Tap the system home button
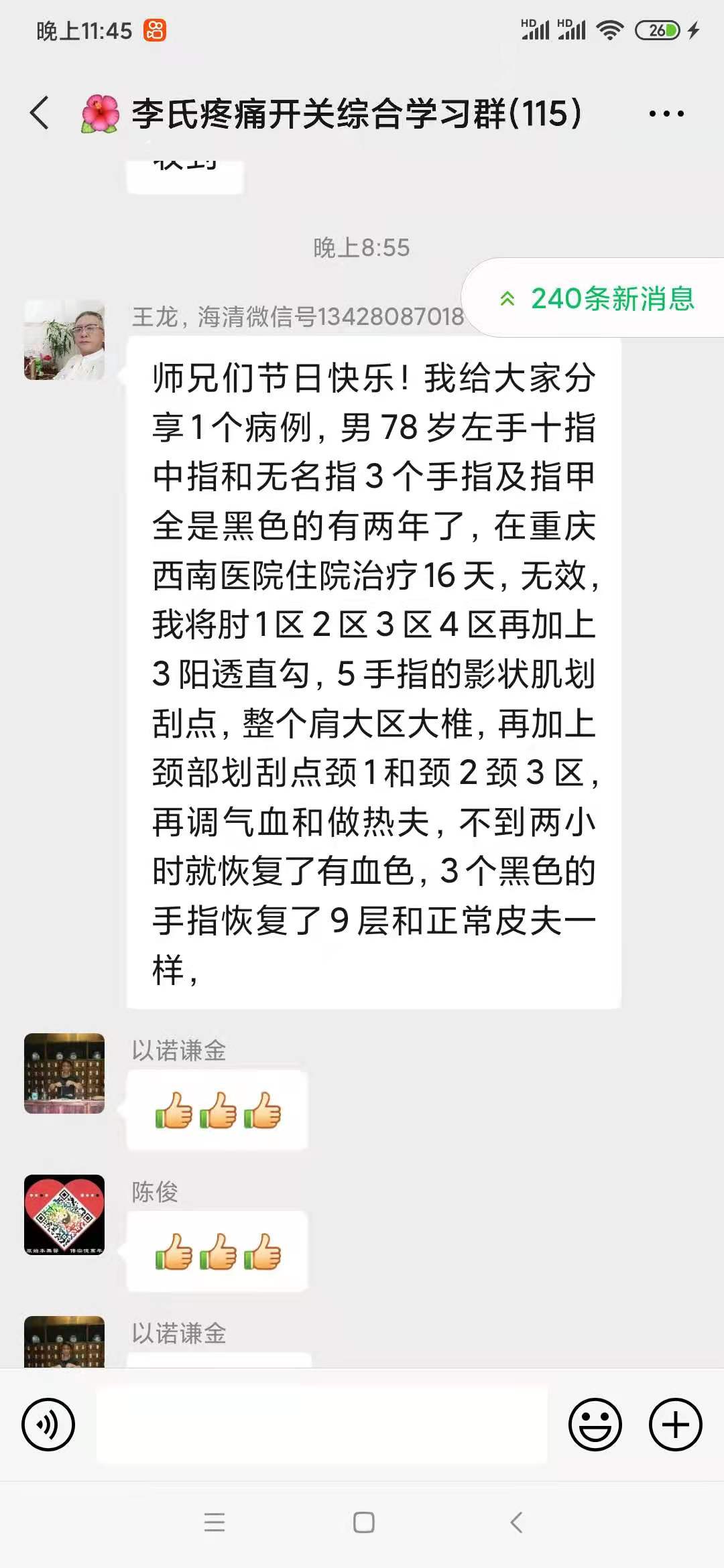724x1568 pixels. coord(363,1522)
